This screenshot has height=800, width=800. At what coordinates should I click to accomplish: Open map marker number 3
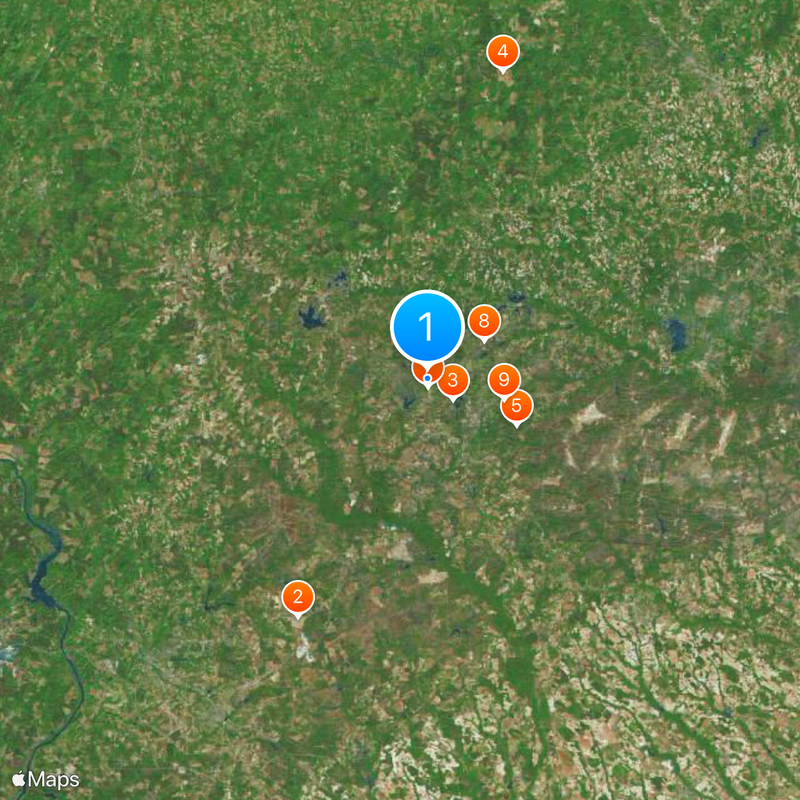454,380
